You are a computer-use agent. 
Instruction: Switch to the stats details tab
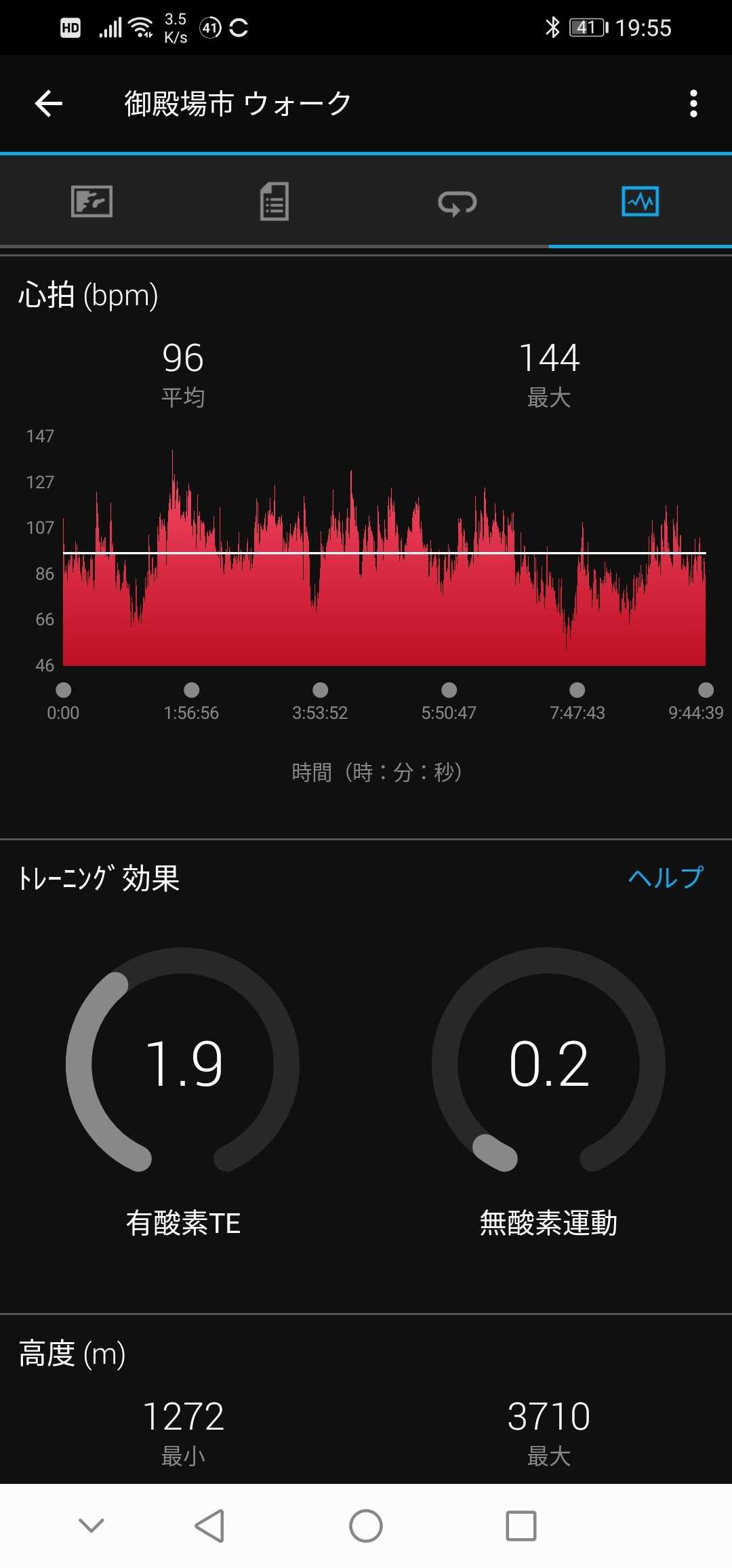pyautogui.click(x=274, y=201)
